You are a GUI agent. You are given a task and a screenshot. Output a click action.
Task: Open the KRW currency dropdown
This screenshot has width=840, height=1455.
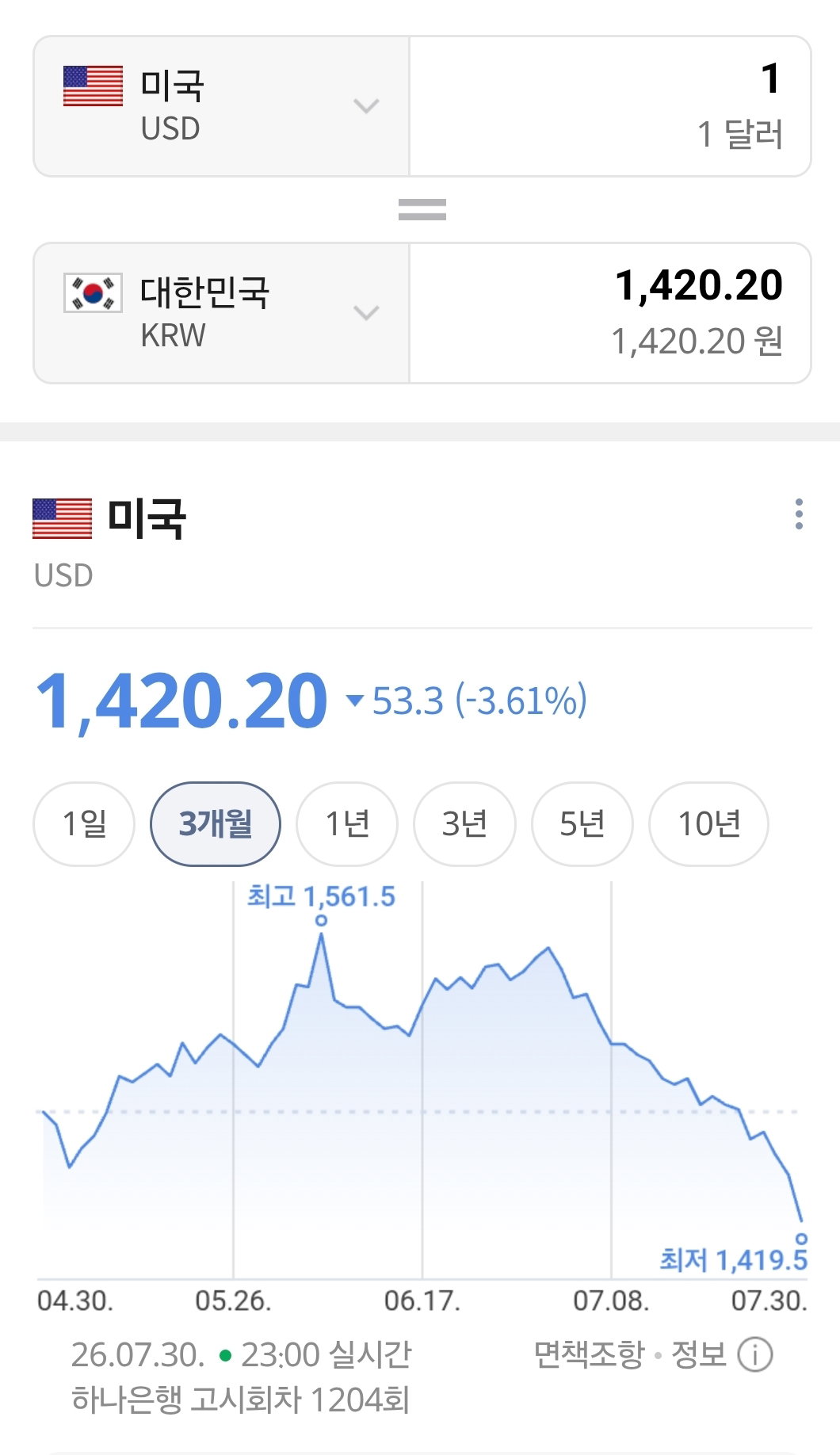[221, 313]
